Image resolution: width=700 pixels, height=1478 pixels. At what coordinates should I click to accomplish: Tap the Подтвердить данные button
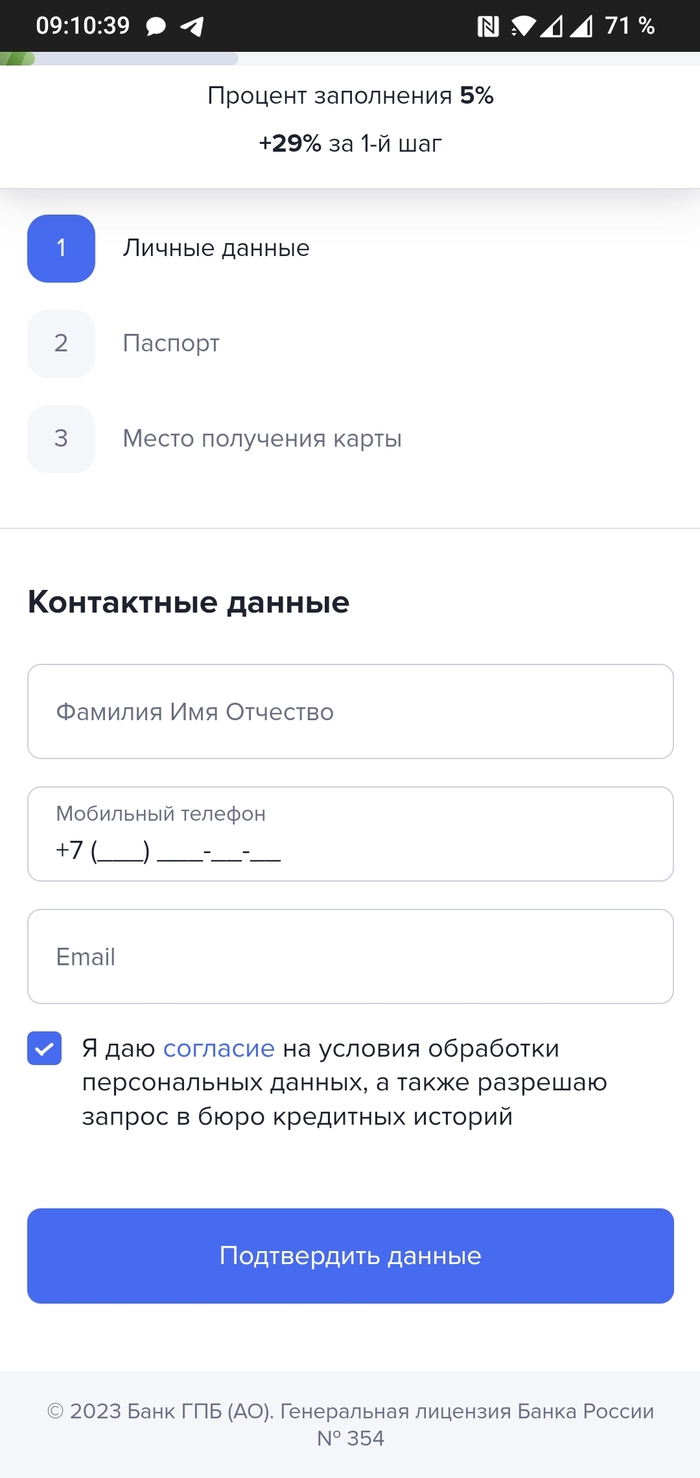pyautogui.click(x=350, y=1256)
